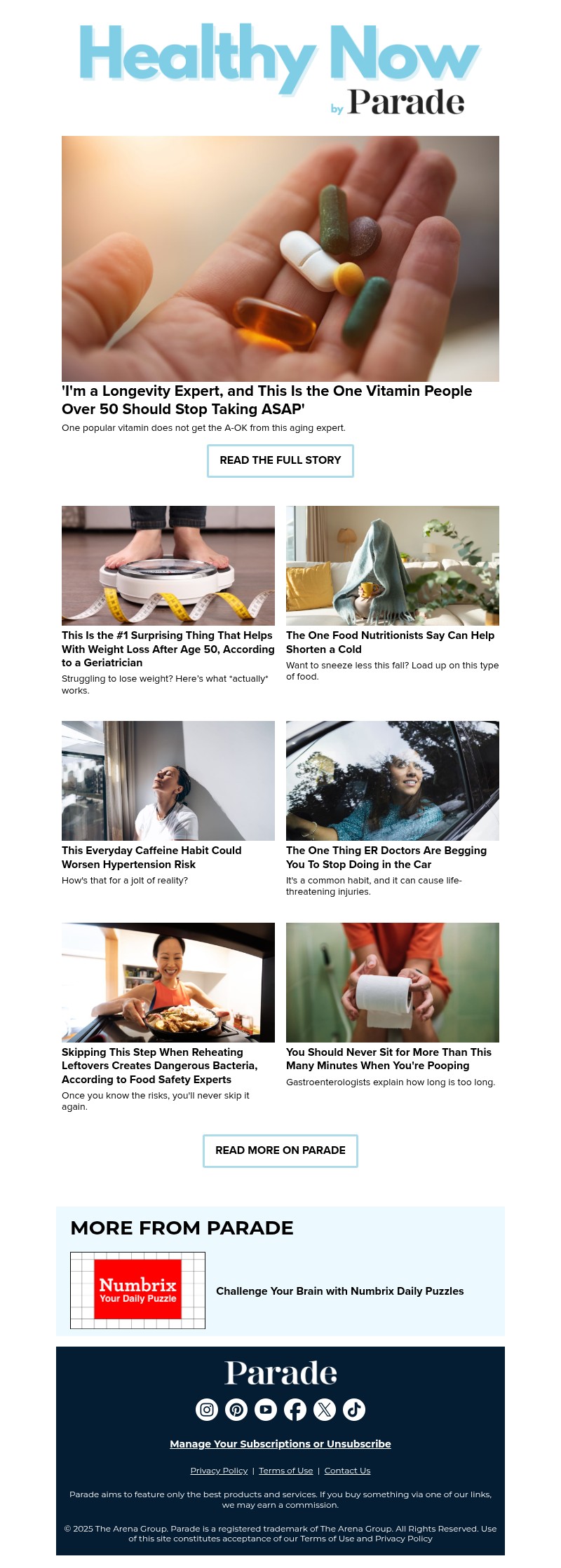561x1568 pixels.
Task: Tap the Read The Full Story button
Action: 280,460
